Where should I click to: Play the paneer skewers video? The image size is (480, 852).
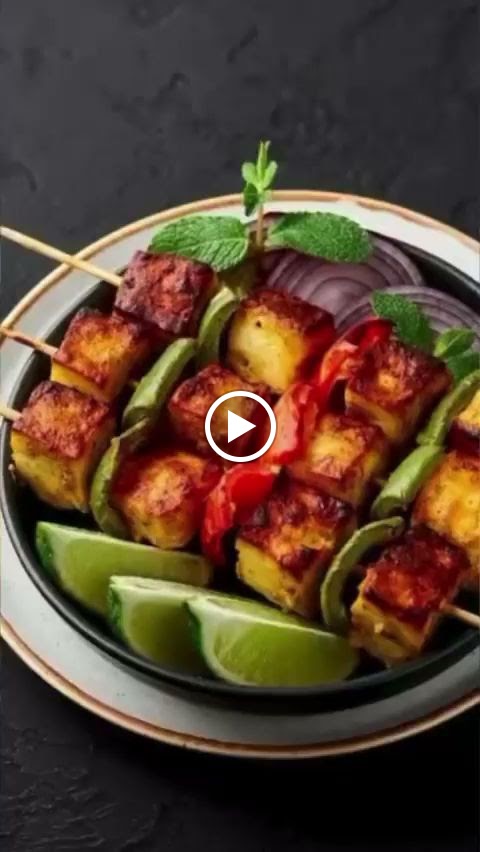240,427
